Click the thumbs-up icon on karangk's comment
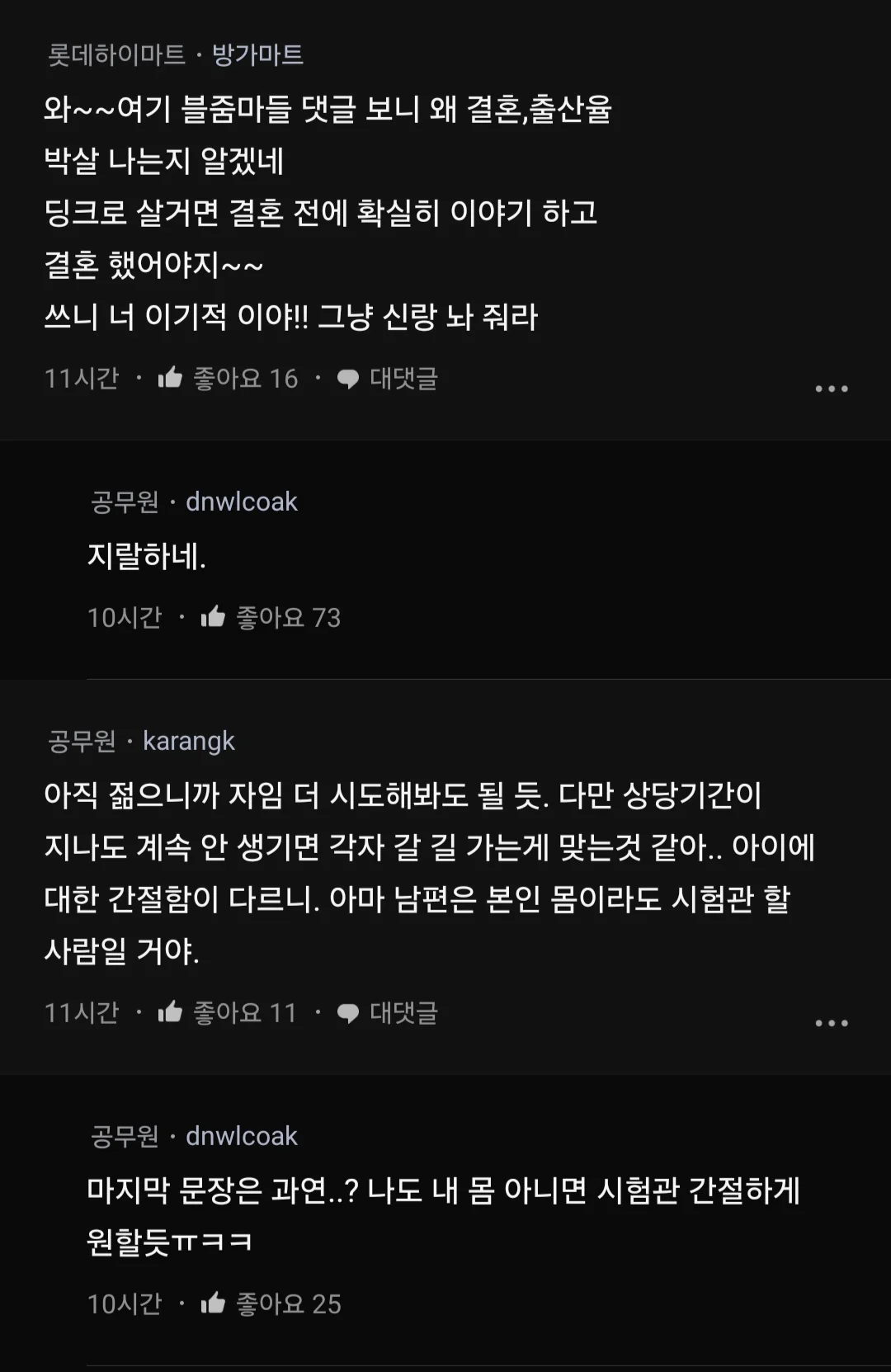 (x=171, y=1011)
